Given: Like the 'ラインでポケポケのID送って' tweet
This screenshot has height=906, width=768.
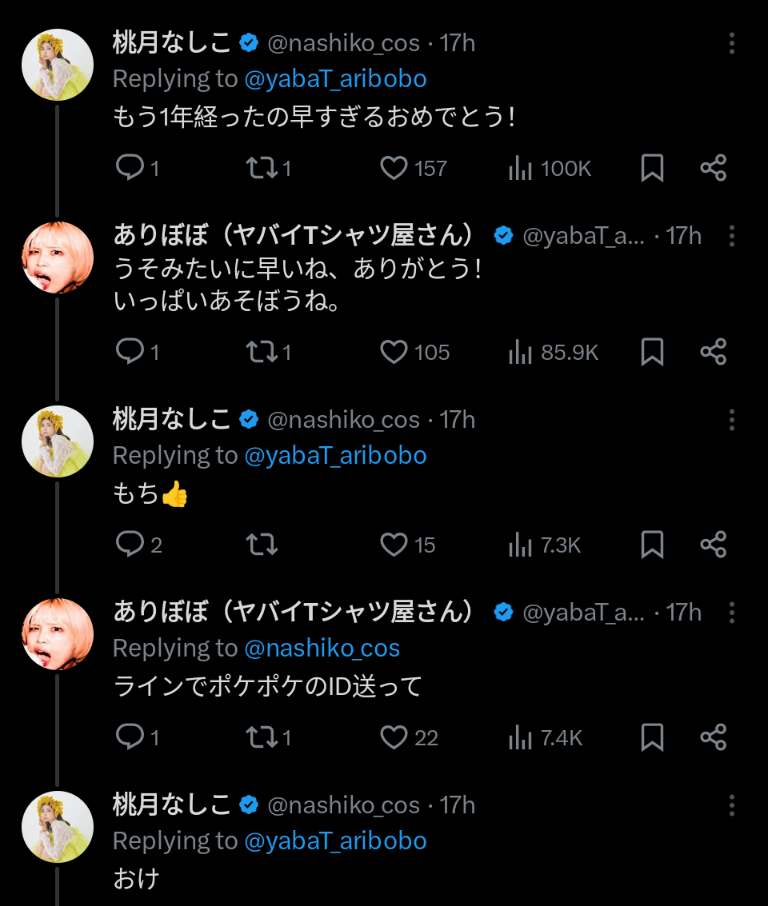Looking at the screenshot, I should [394, 738].
